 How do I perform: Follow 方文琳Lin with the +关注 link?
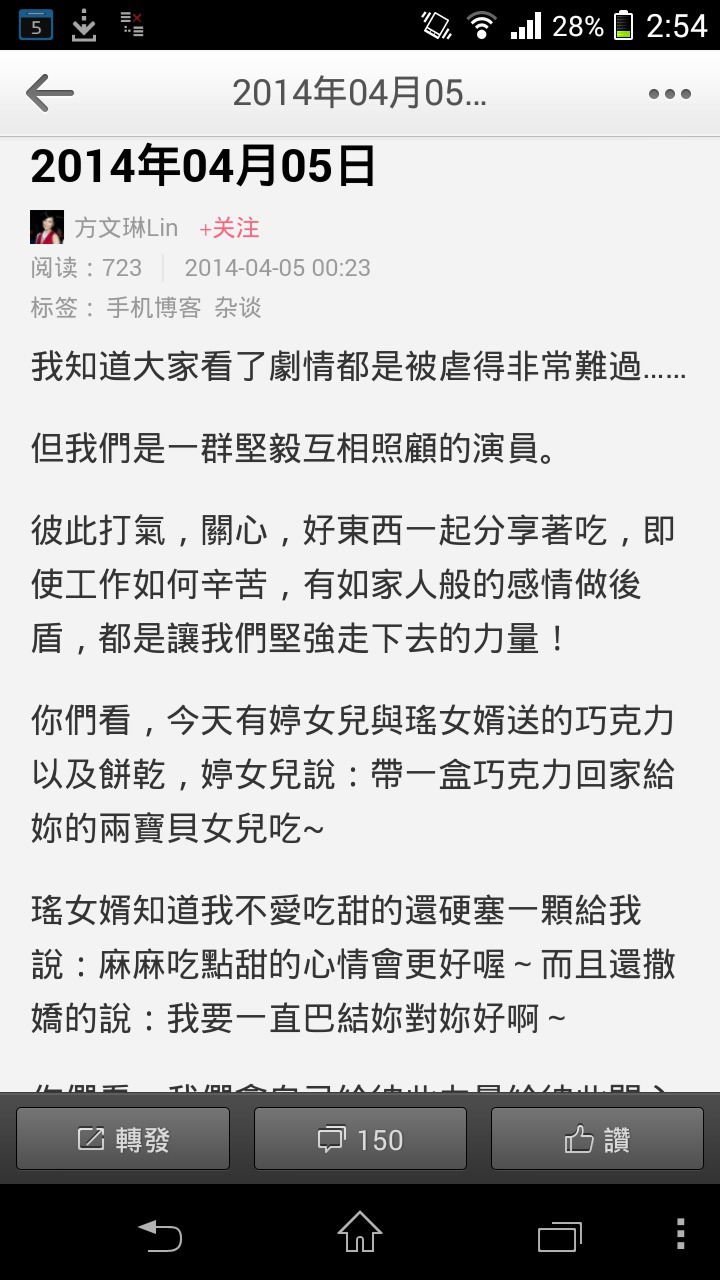(x=229, y=228)
